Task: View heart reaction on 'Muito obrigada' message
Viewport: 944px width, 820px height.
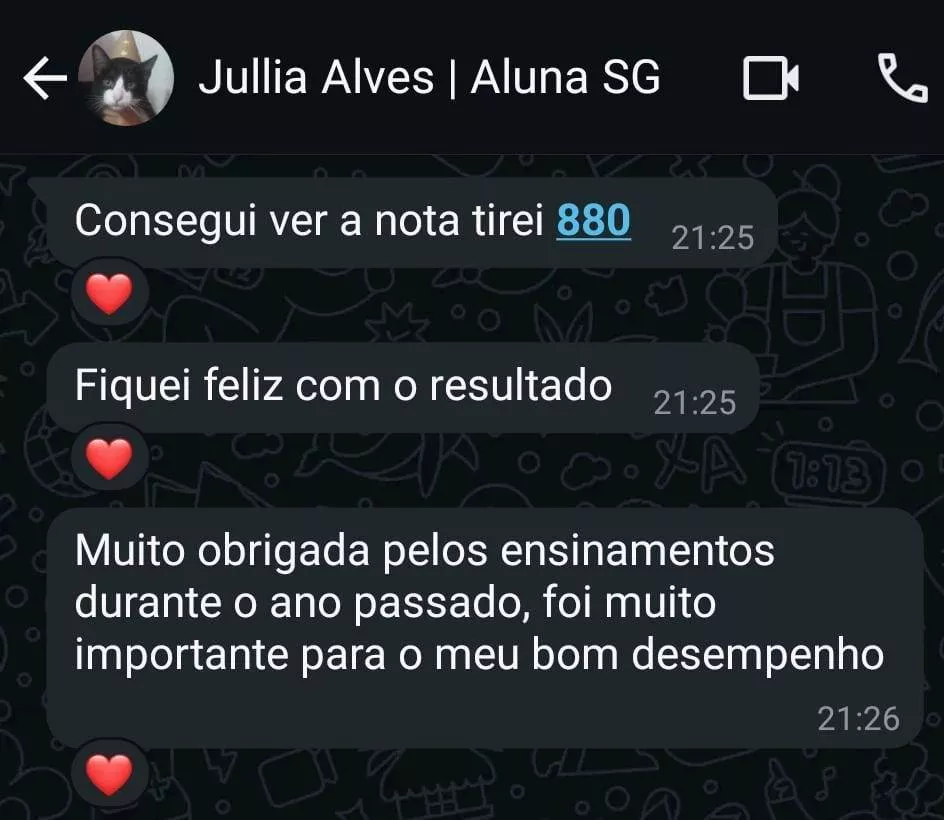Action: pos(110,774)
